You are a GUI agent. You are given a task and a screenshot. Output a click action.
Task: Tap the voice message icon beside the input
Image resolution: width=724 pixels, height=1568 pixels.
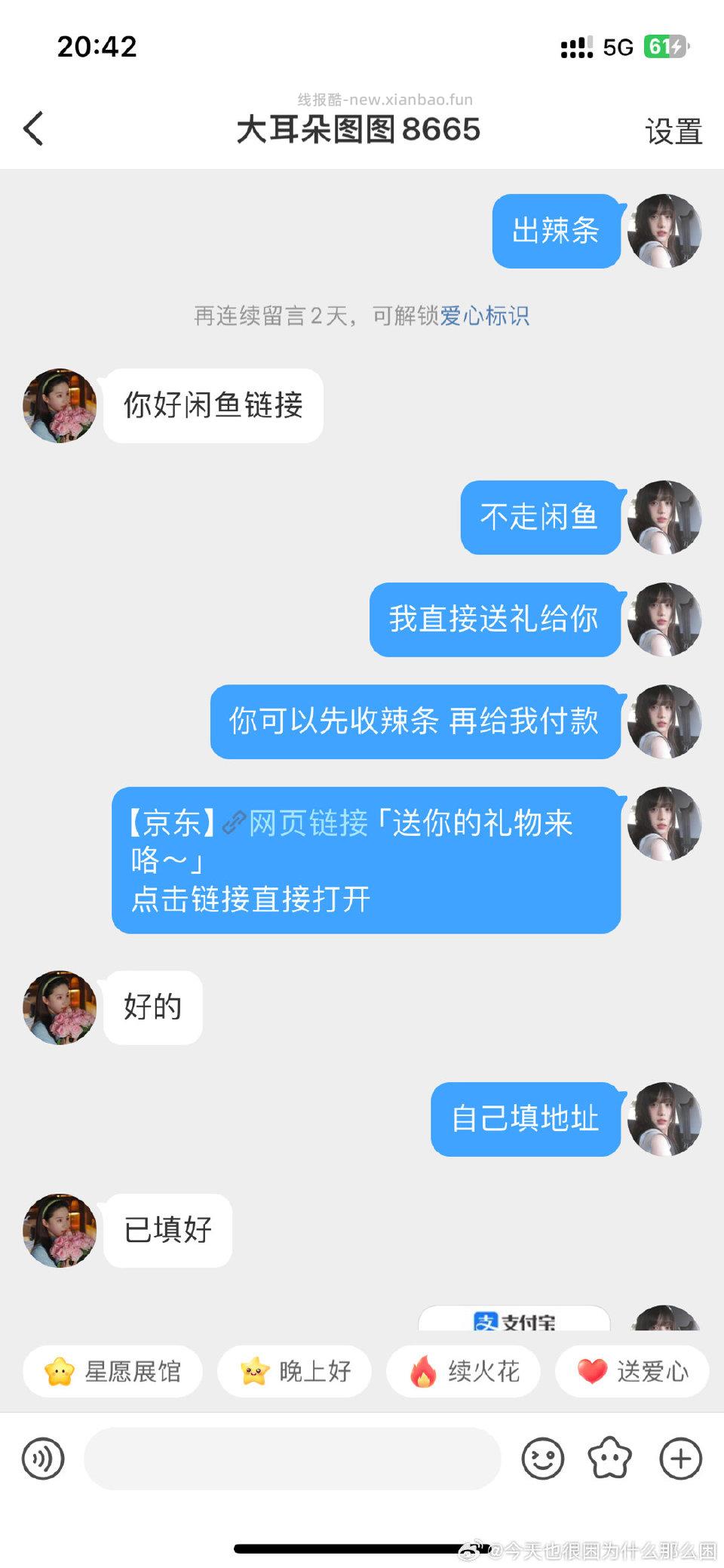tap(43, 1459)
